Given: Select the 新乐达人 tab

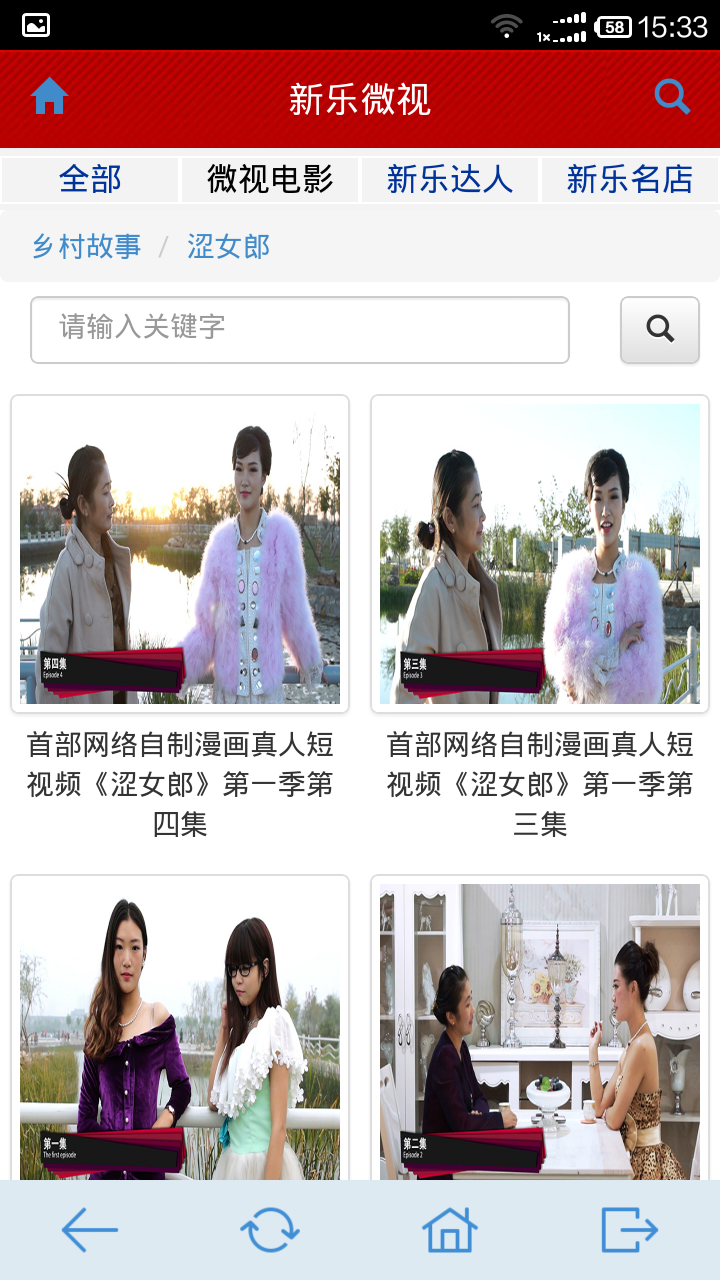Looking at the screenshot, I should [448, 180].
